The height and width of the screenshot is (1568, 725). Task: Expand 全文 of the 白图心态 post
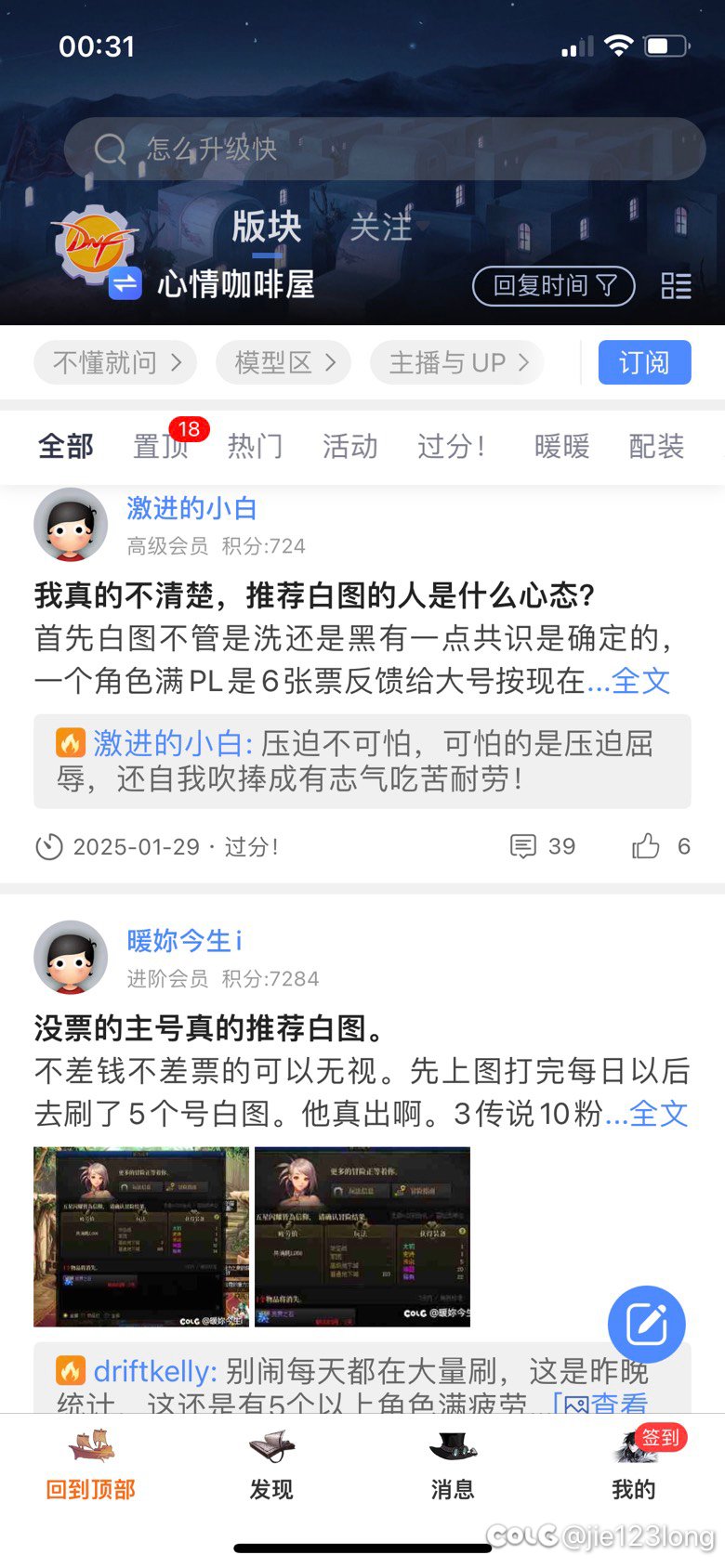640,681
